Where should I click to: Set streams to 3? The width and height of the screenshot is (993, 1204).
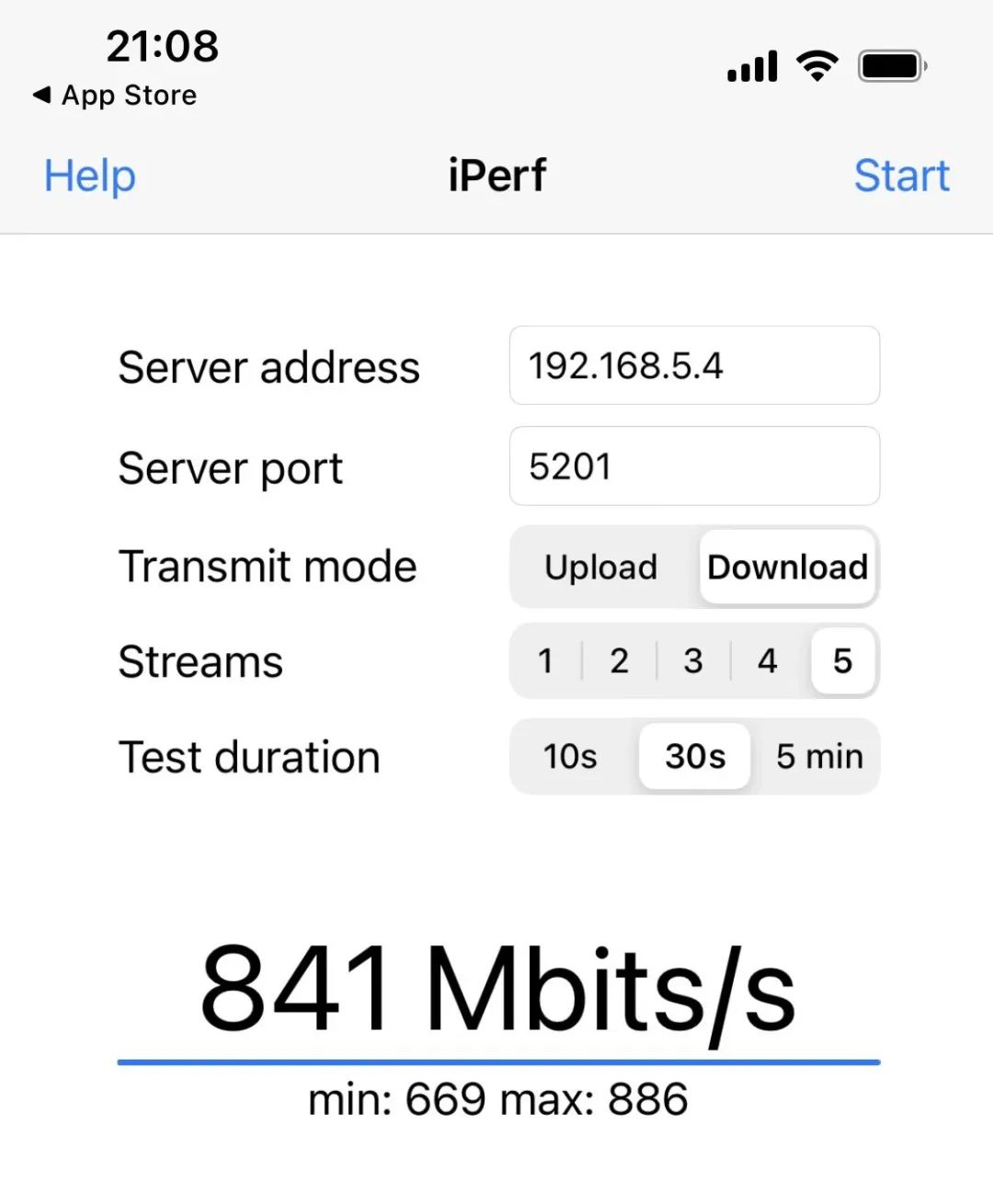(x=693, y=661)
